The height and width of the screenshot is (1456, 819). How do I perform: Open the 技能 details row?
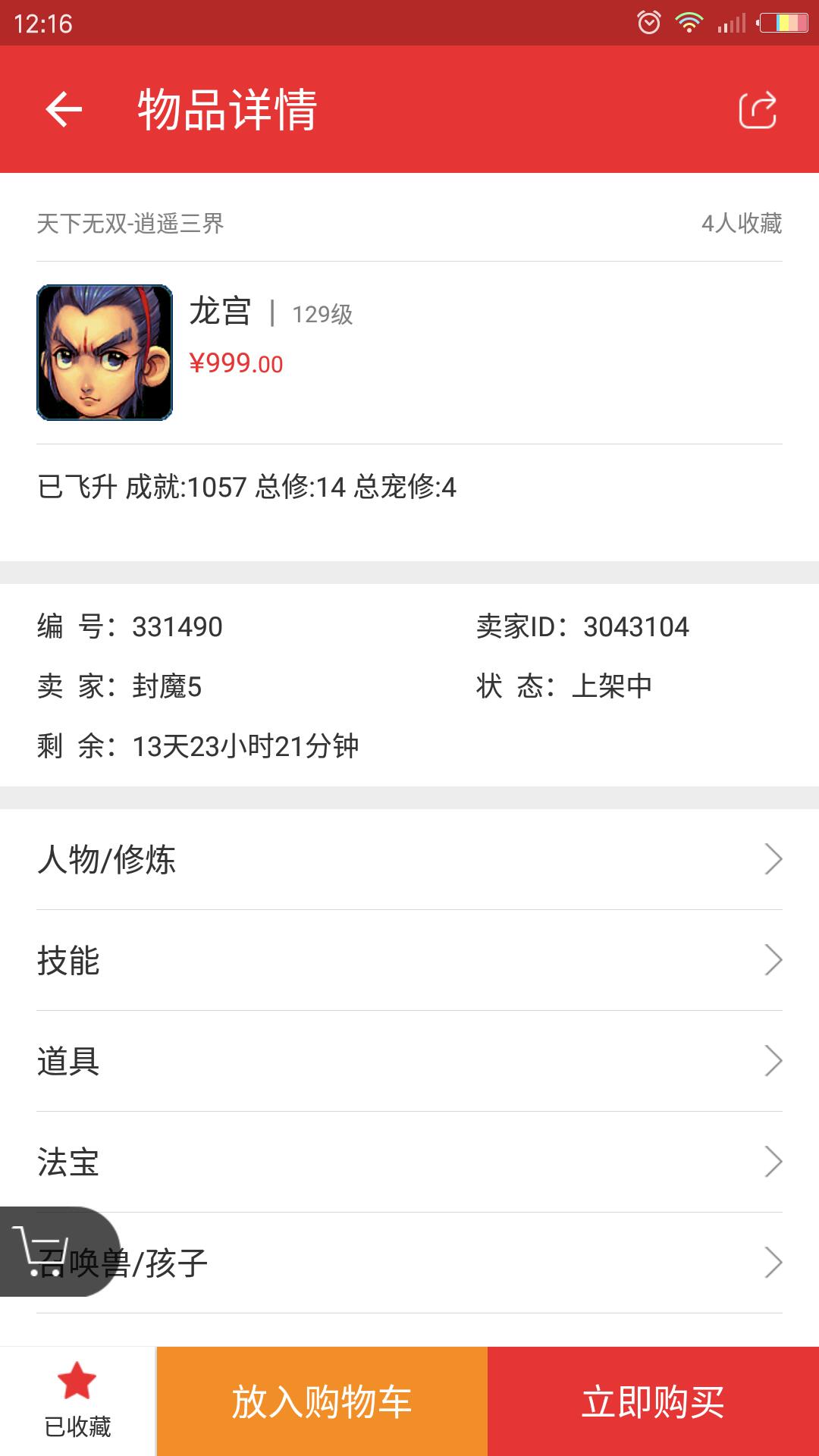(x=409, y=960)
